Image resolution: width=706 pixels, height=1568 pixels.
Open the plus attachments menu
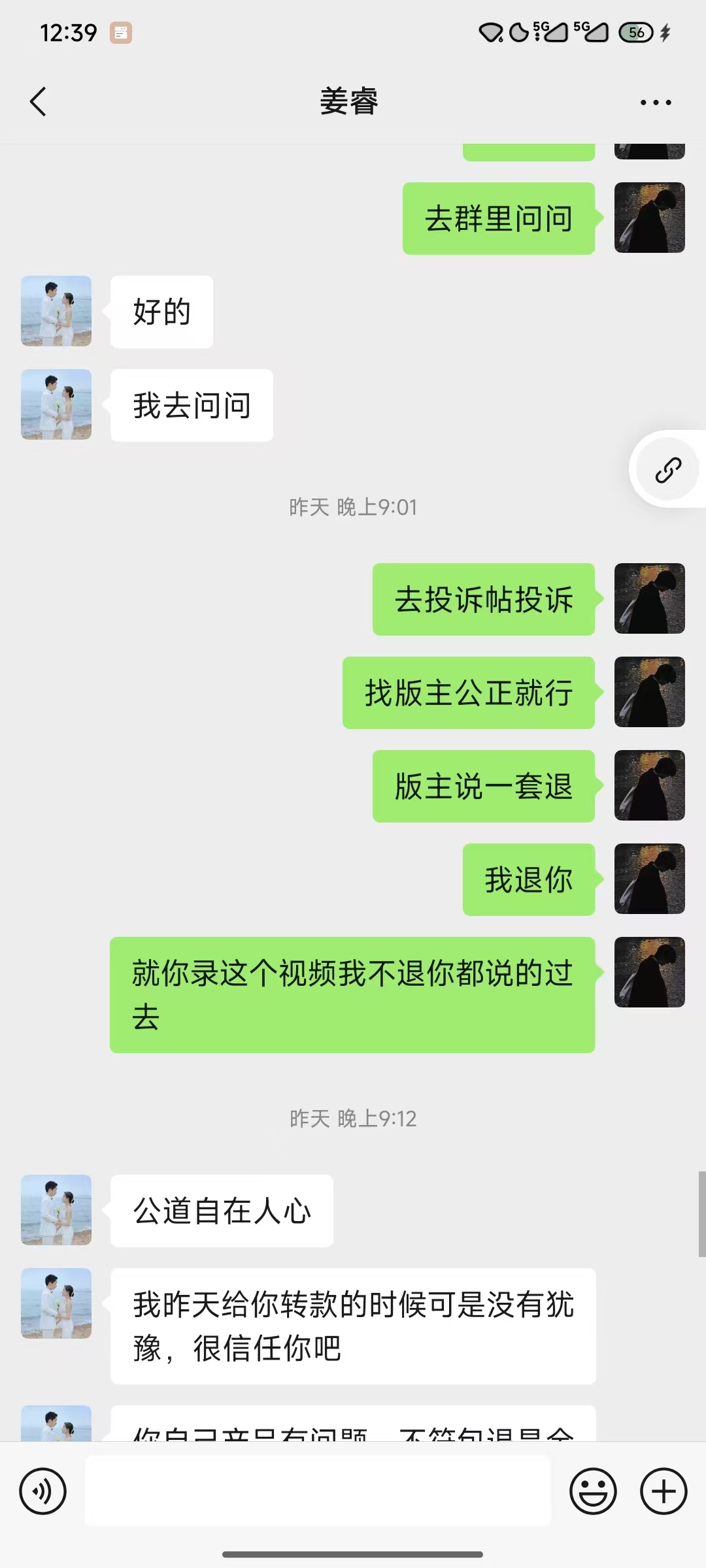tap(664, 1492)
